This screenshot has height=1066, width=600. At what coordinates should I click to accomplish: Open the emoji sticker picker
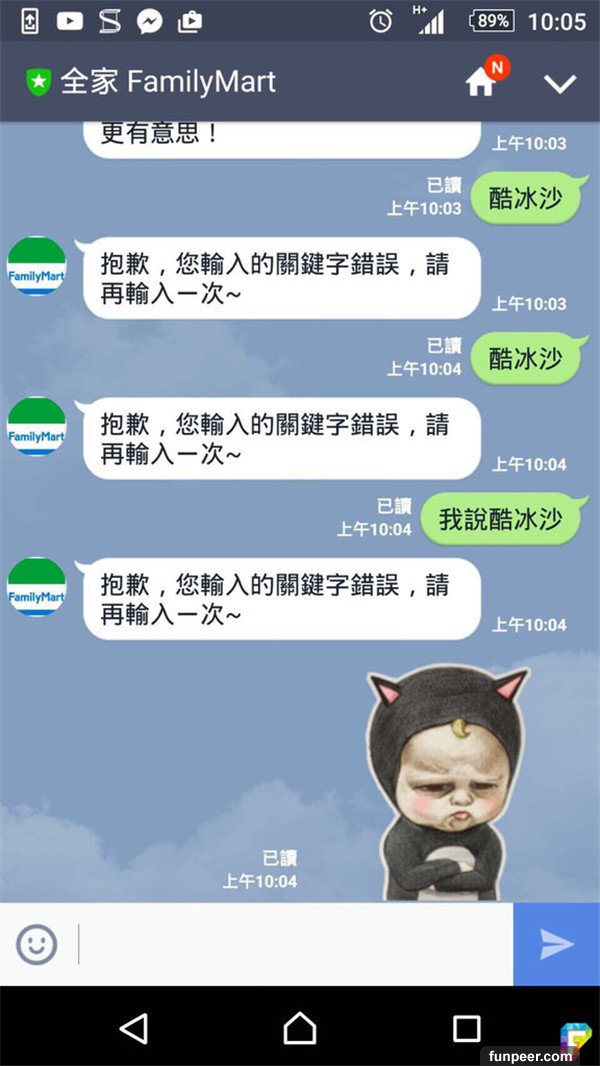[37, 944]
